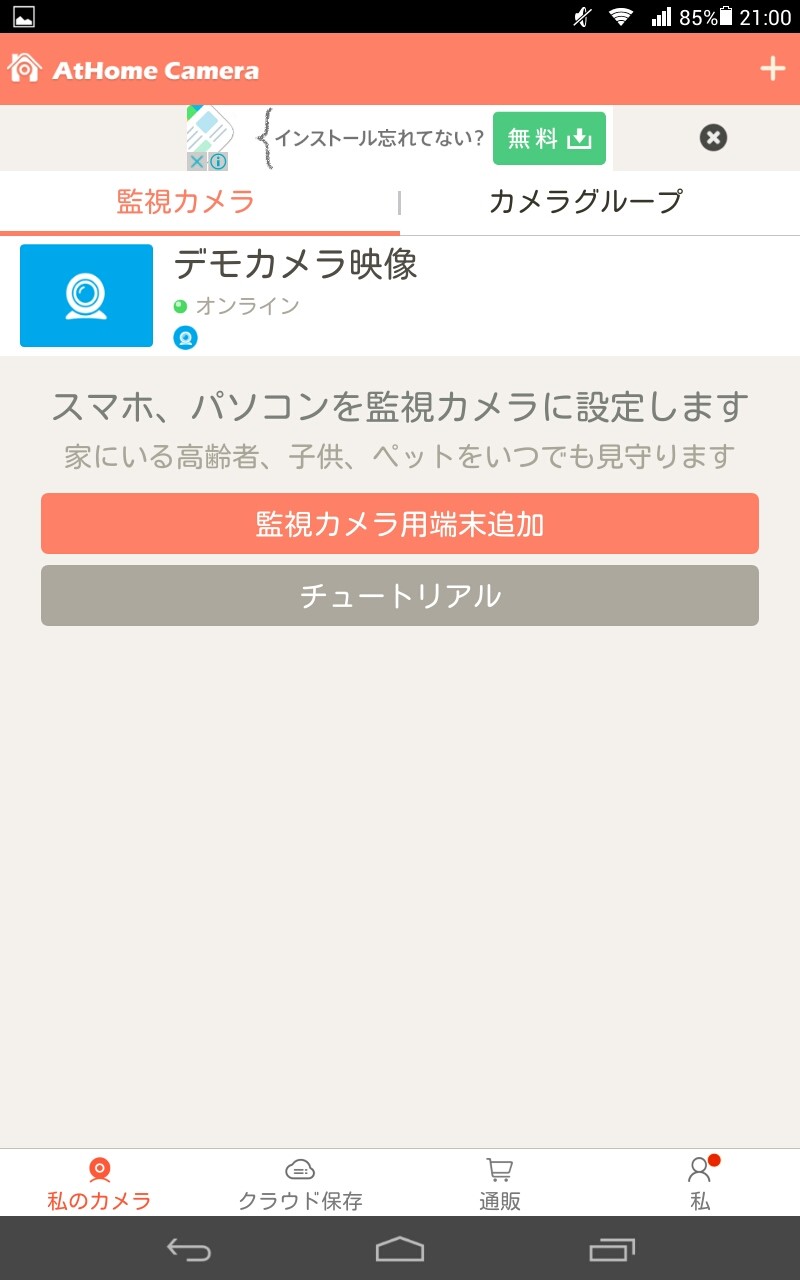
Task: Open the チュートリアル button
Action: click(400, 596)
